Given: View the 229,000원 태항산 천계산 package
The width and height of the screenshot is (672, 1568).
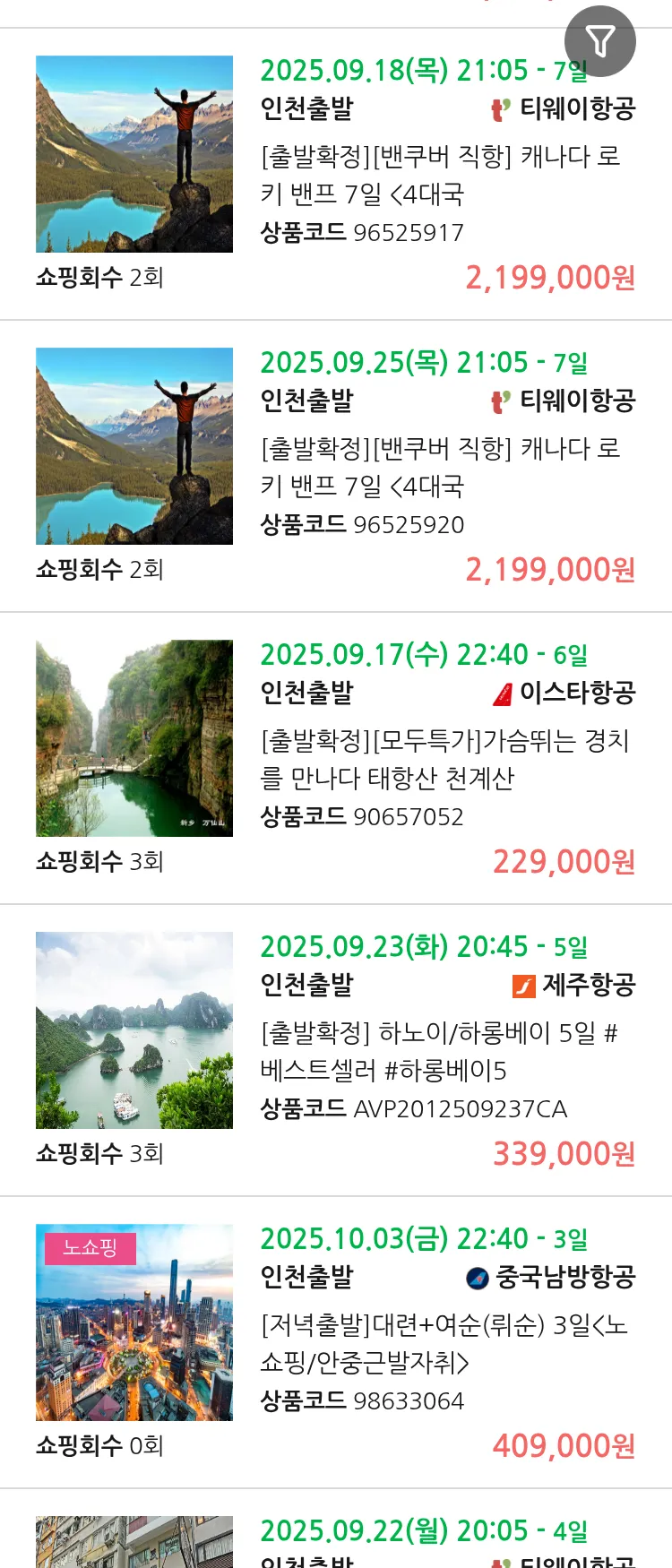Looking at the screenshot, I should pos(439,759).
